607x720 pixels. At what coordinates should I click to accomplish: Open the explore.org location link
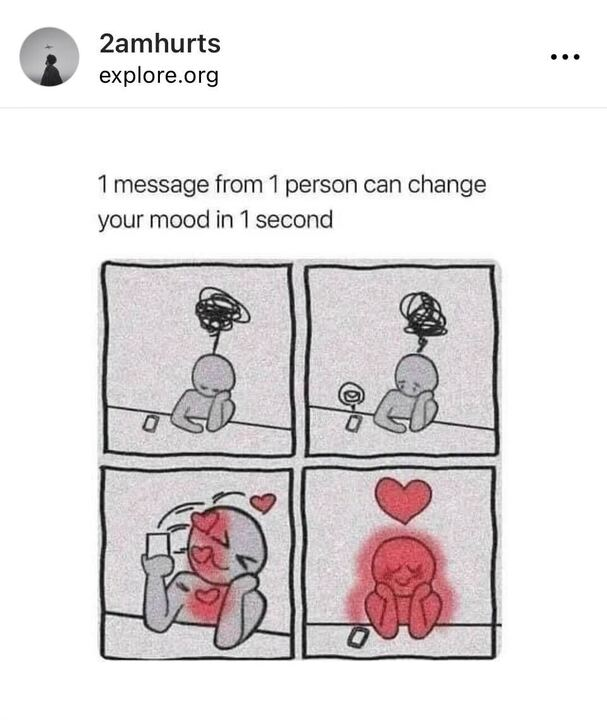(158, 75)
